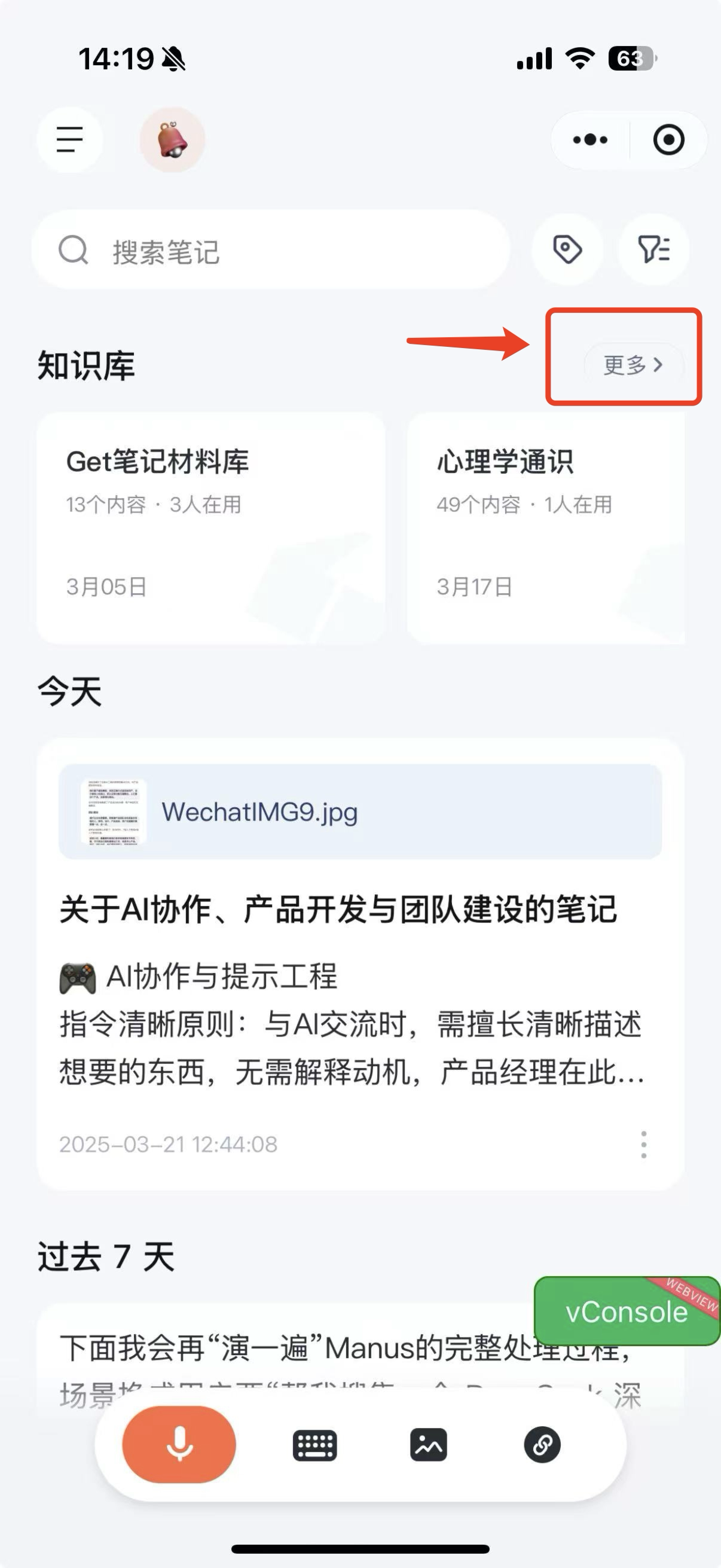
Task: Open the tag filter icon
Action: 567,249
